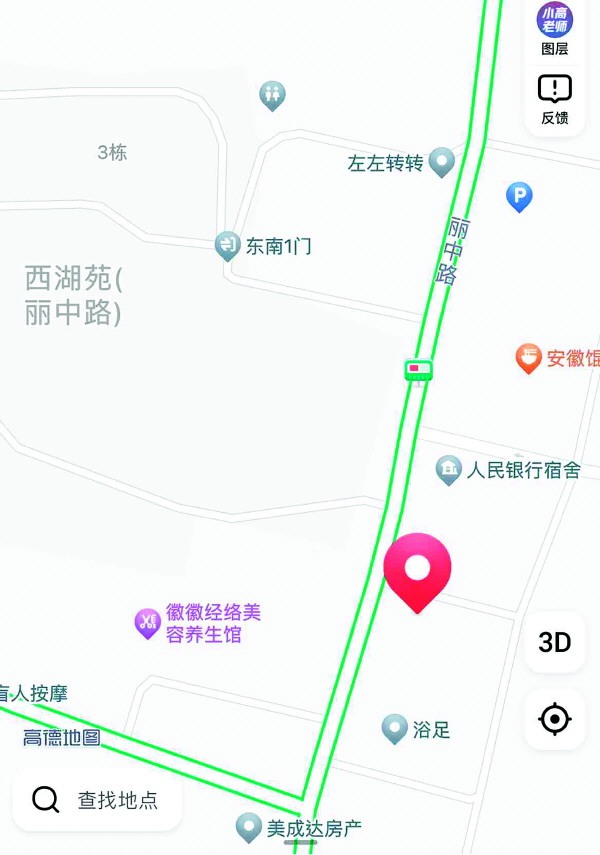Tap the 反馈 feedback button

(555, 98)
